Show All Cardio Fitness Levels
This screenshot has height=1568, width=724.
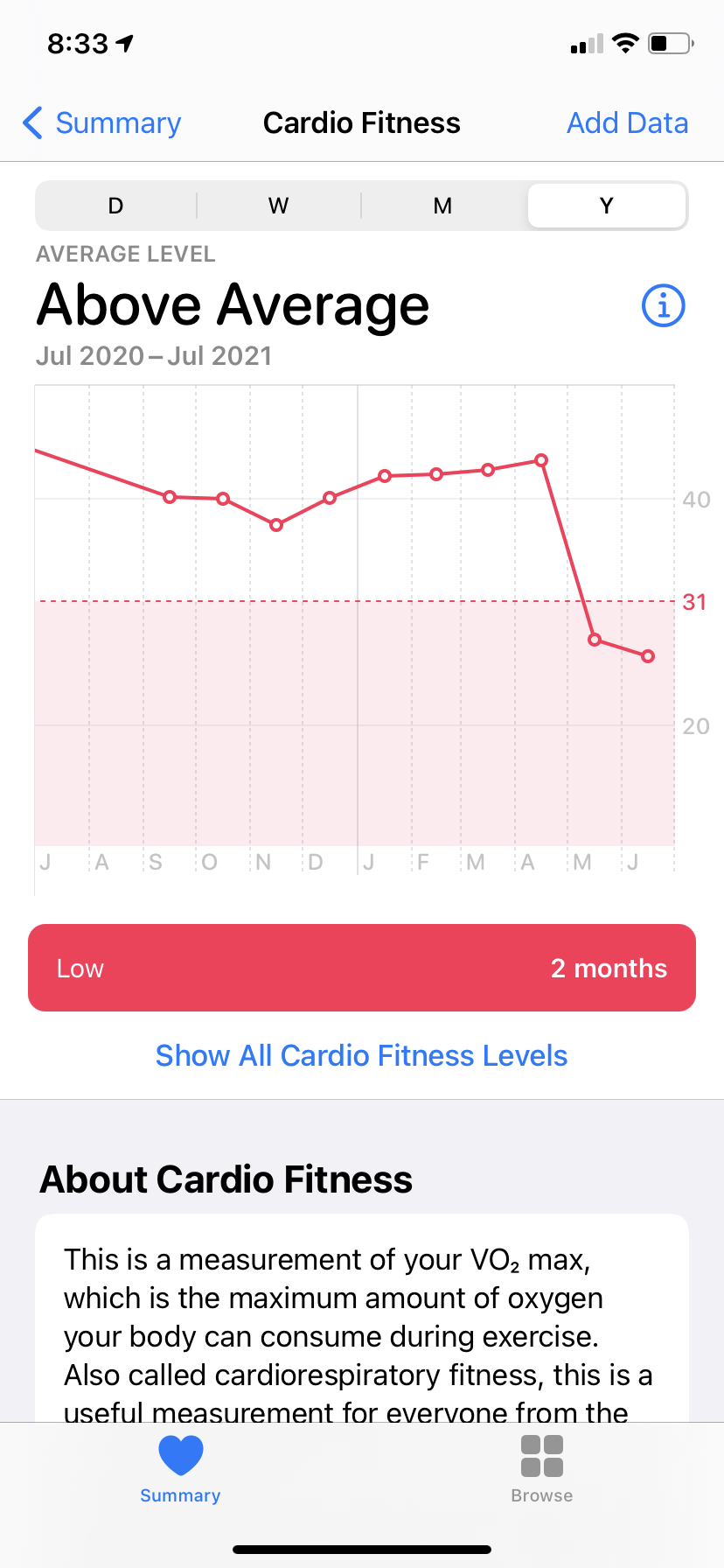point(362,1055)
